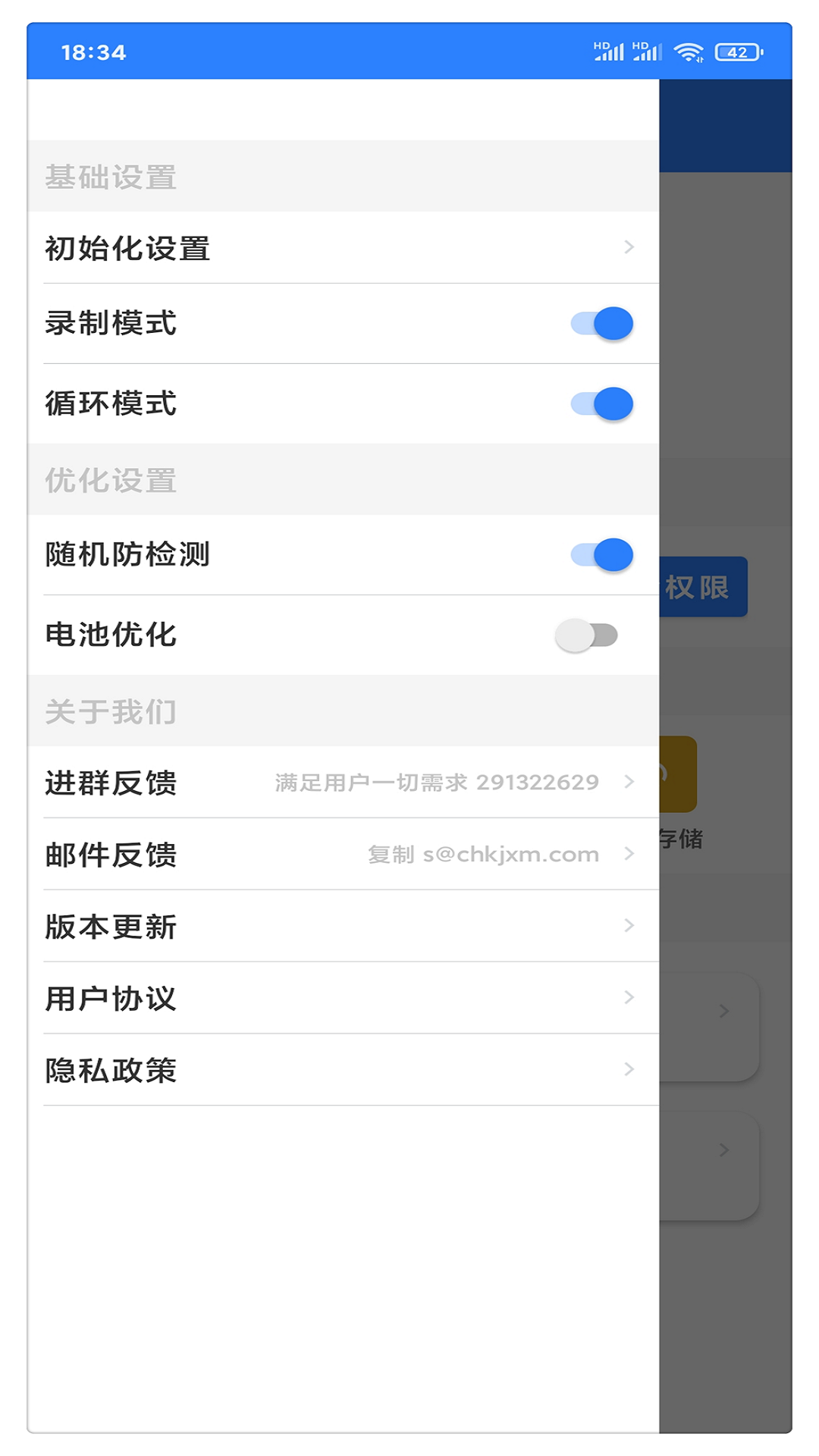Tap the gold 存储 storage permission icon
This screenshot has width=819, height=1456.
pos(677,773)
